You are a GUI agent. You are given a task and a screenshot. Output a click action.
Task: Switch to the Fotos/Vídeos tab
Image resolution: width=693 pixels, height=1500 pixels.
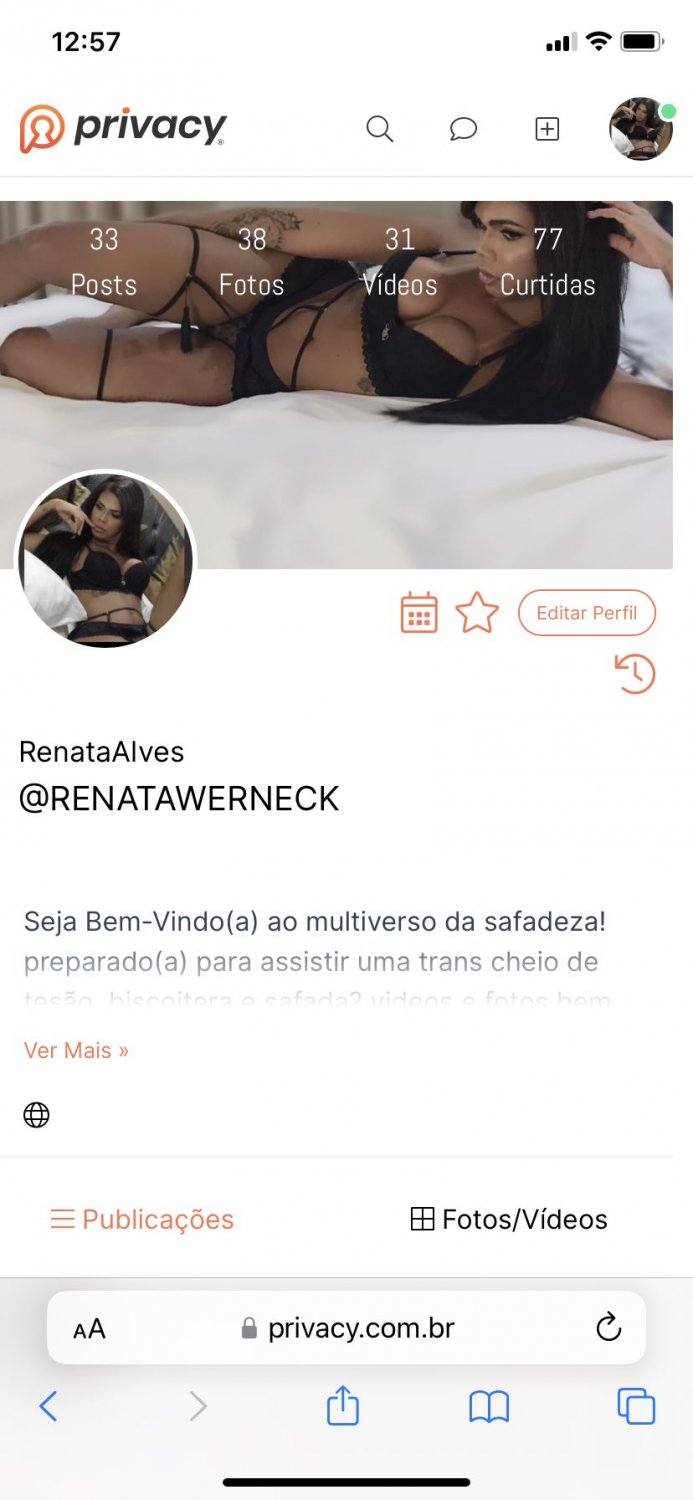coord(509,1219)
